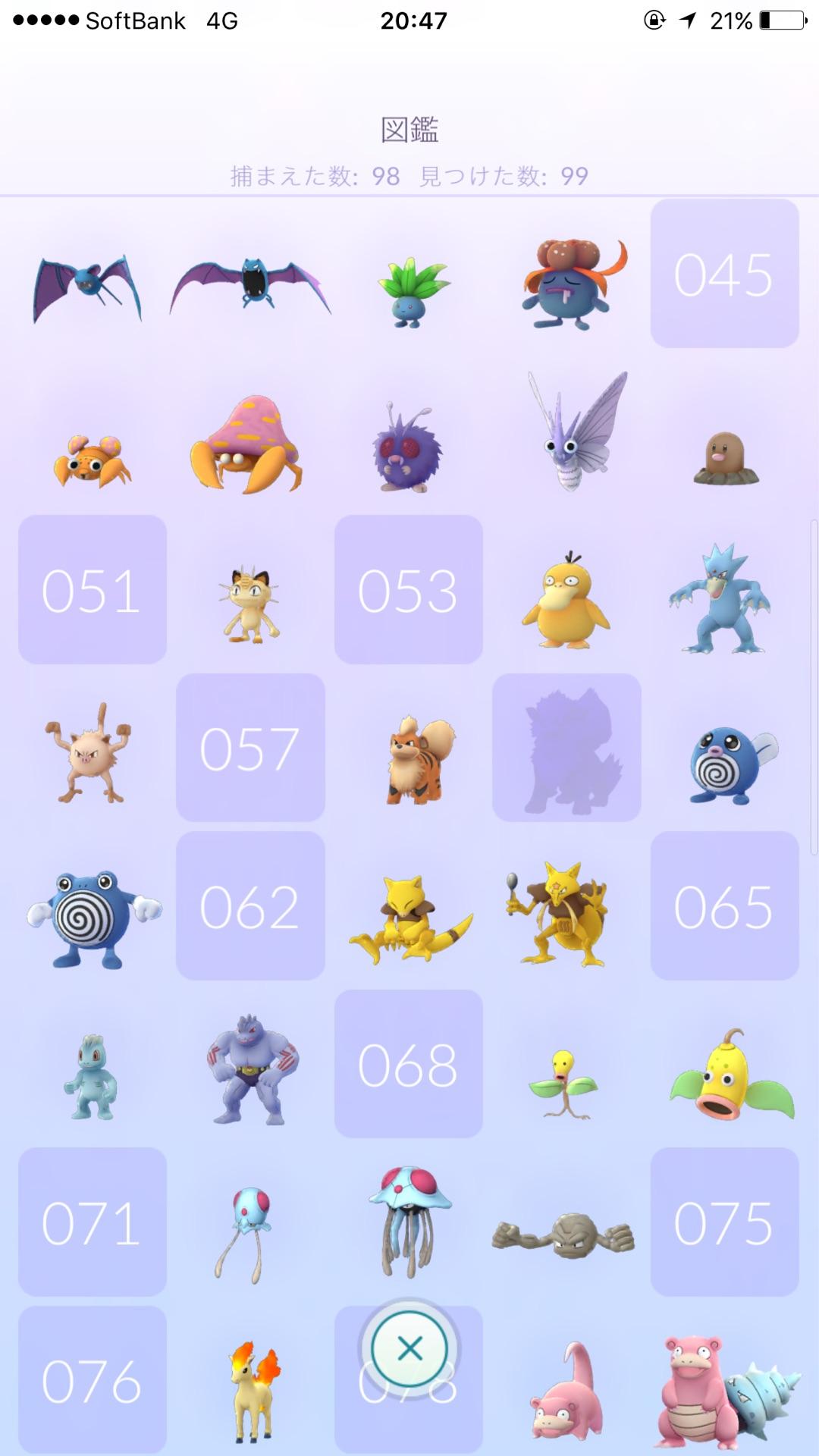The image size is (819, 1456).
Task: View the Tentacruel entry
Action: (x=409, y=1221)
